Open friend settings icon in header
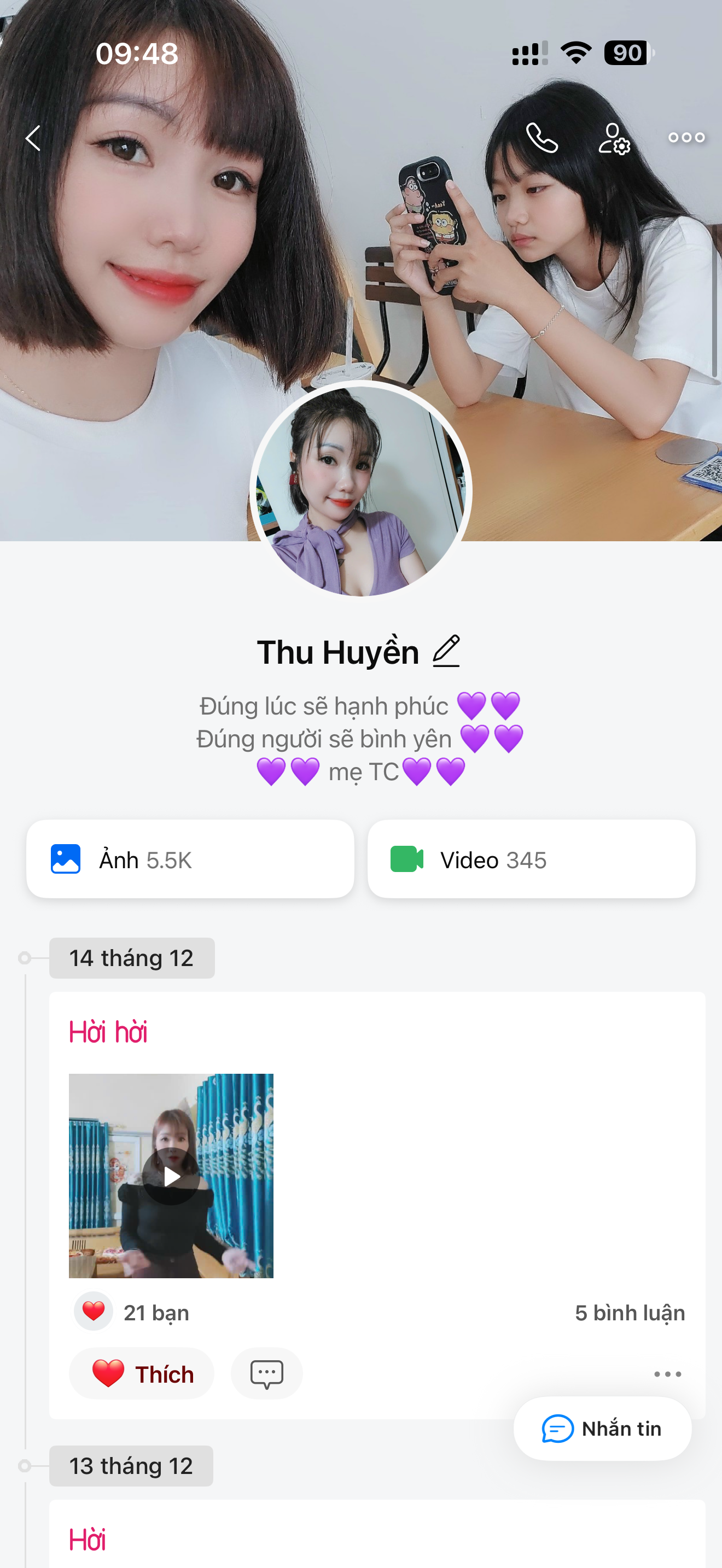 click(614, 139)
